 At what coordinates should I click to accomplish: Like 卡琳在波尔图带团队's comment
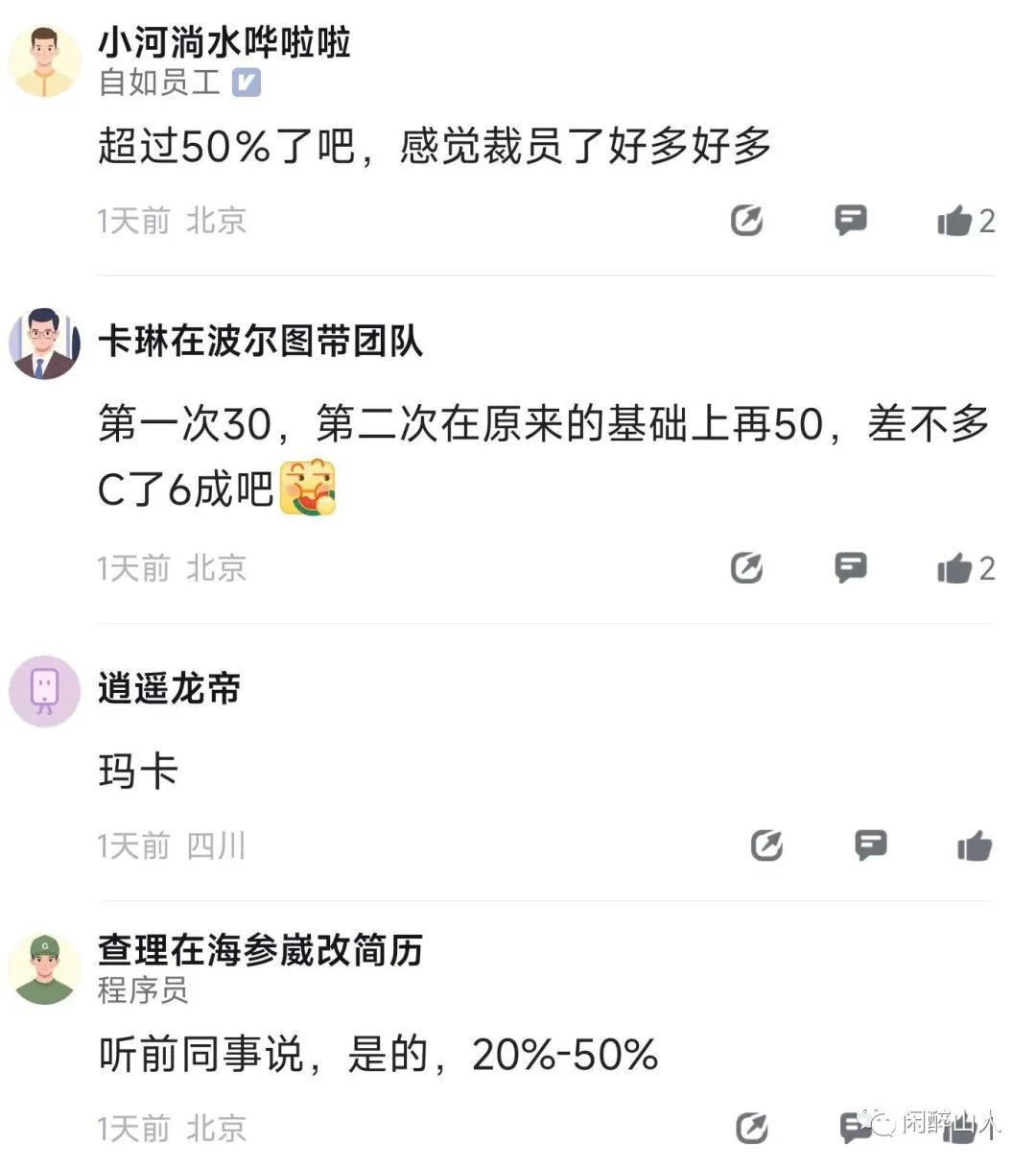954,569
